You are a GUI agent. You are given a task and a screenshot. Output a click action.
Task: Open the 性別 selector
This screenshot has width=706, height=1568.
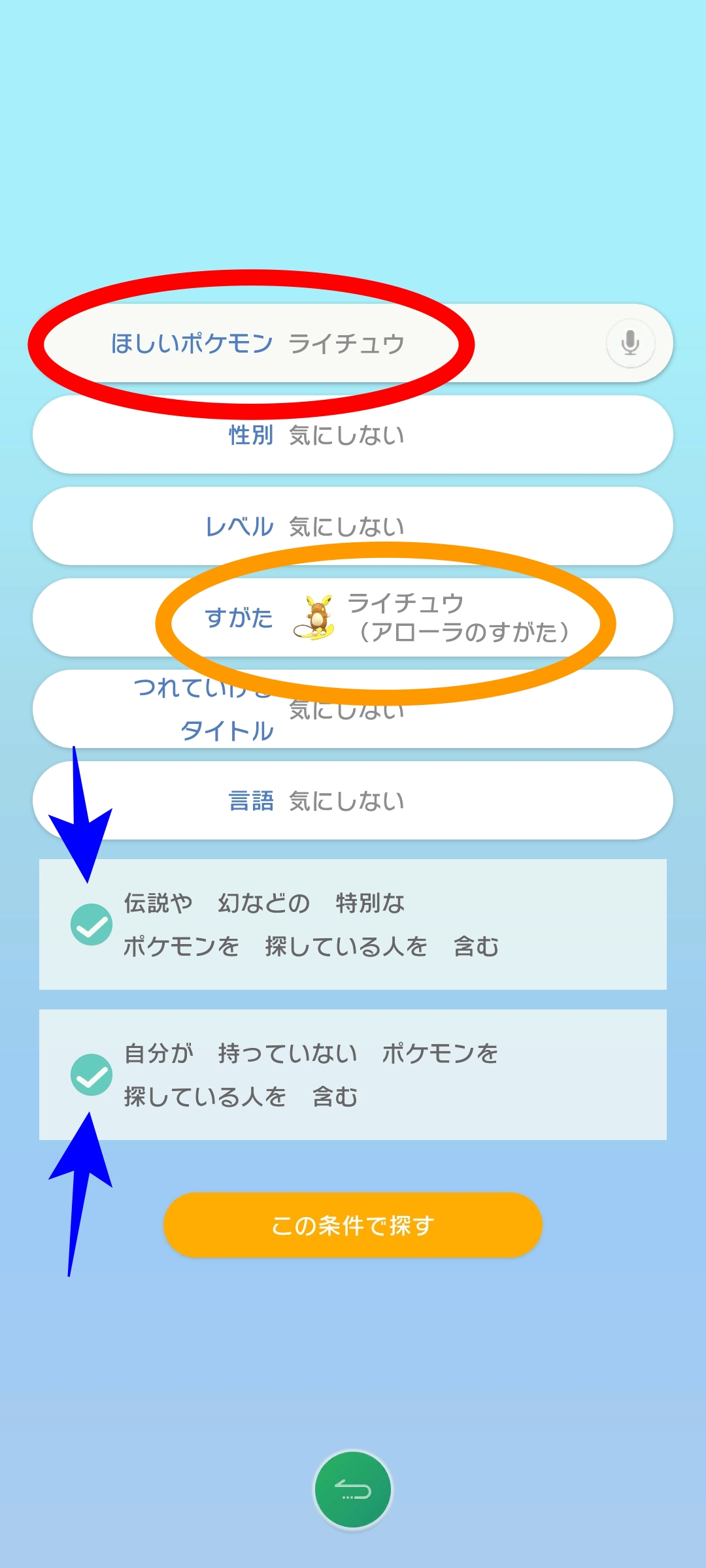353,434
